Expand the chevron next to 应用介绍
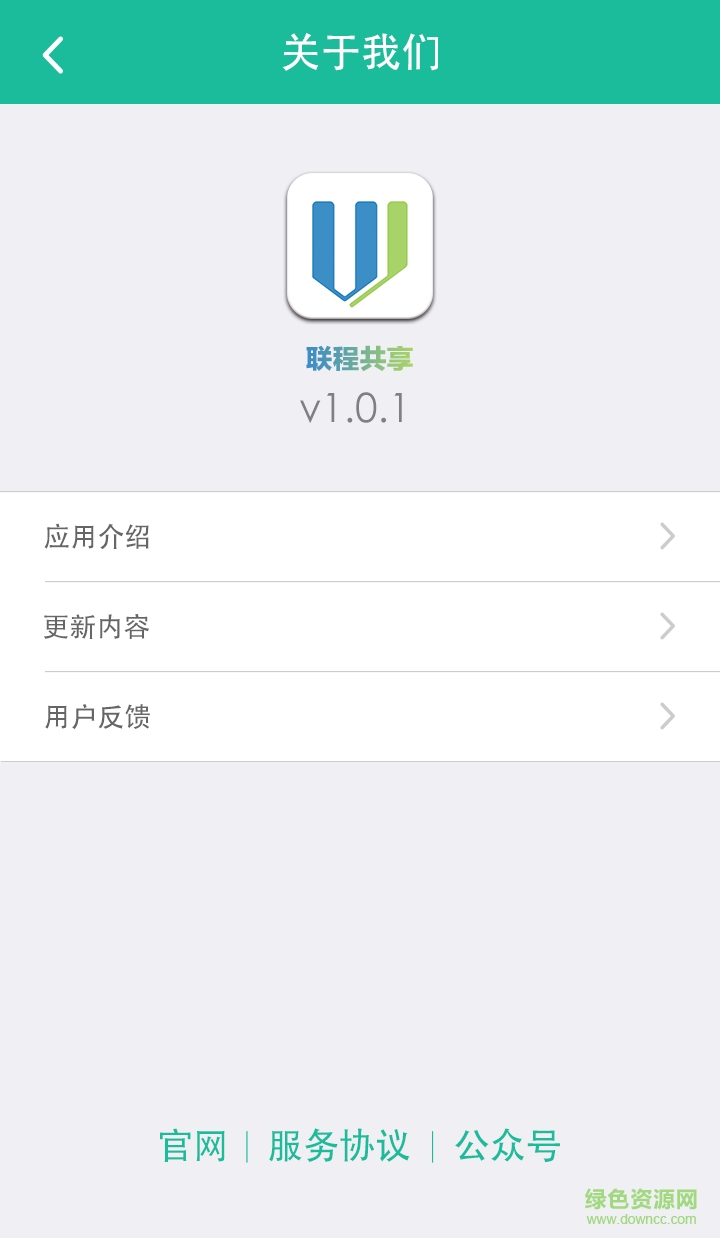 pos(667,537)
